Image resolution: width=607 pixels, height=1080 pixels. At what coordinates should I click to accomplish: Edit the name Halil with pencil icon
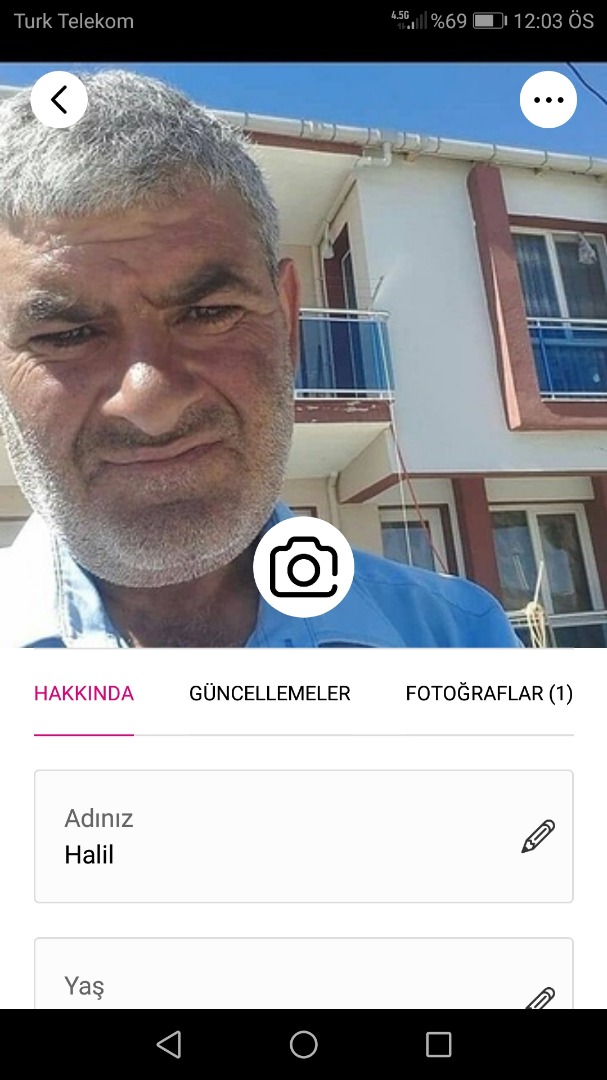[538, 836]
